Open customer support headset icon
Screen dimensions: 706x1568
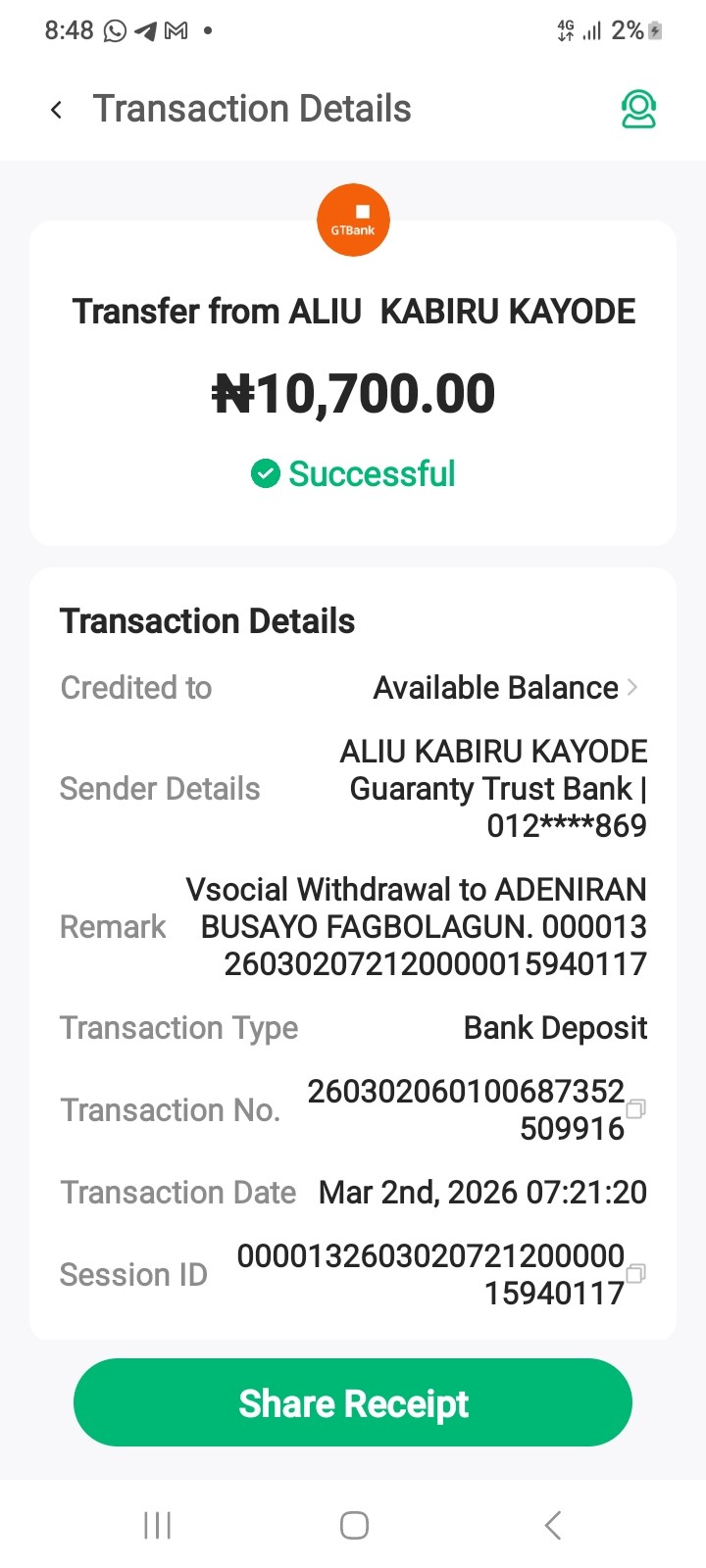coord(638,110)
